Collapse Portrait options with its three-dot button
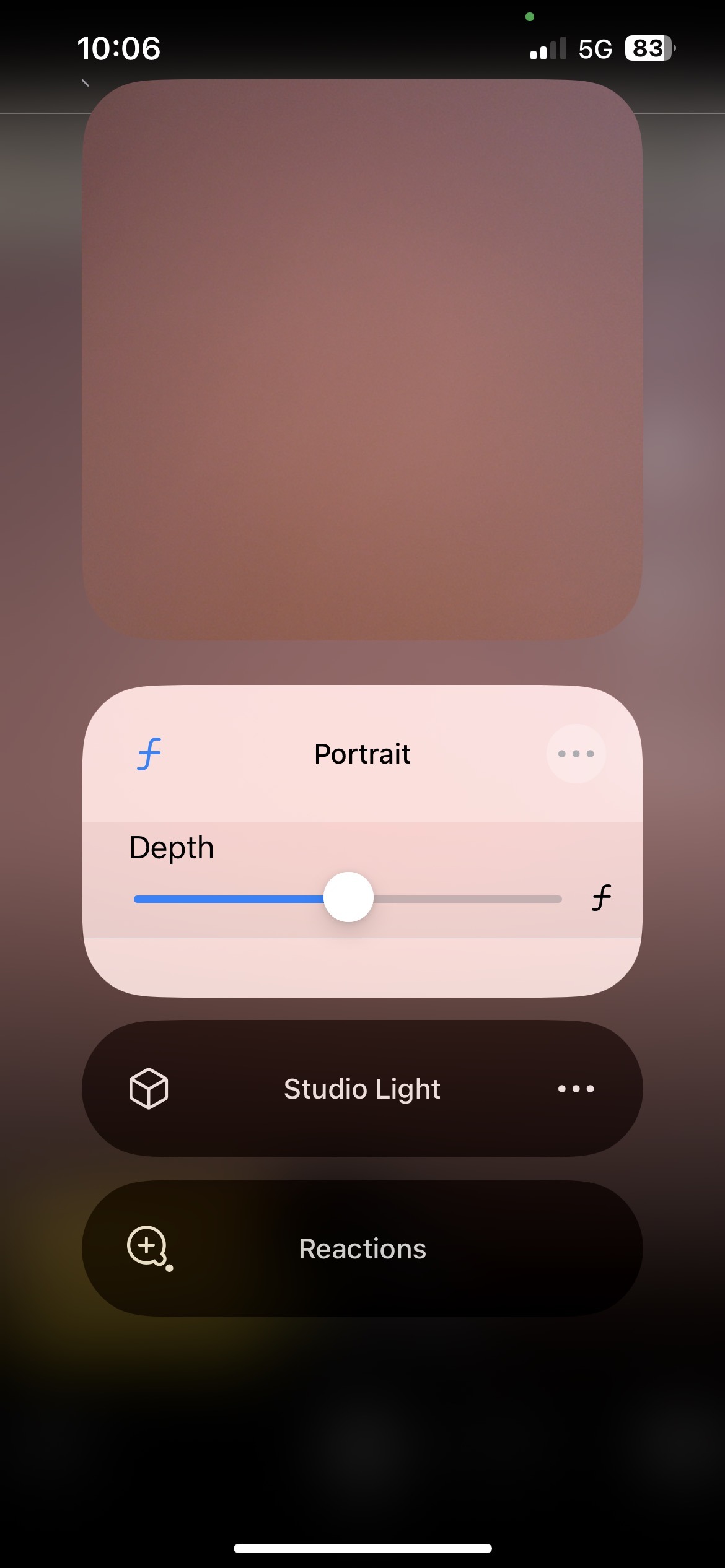725x1568 pixels. coord(576,754)
